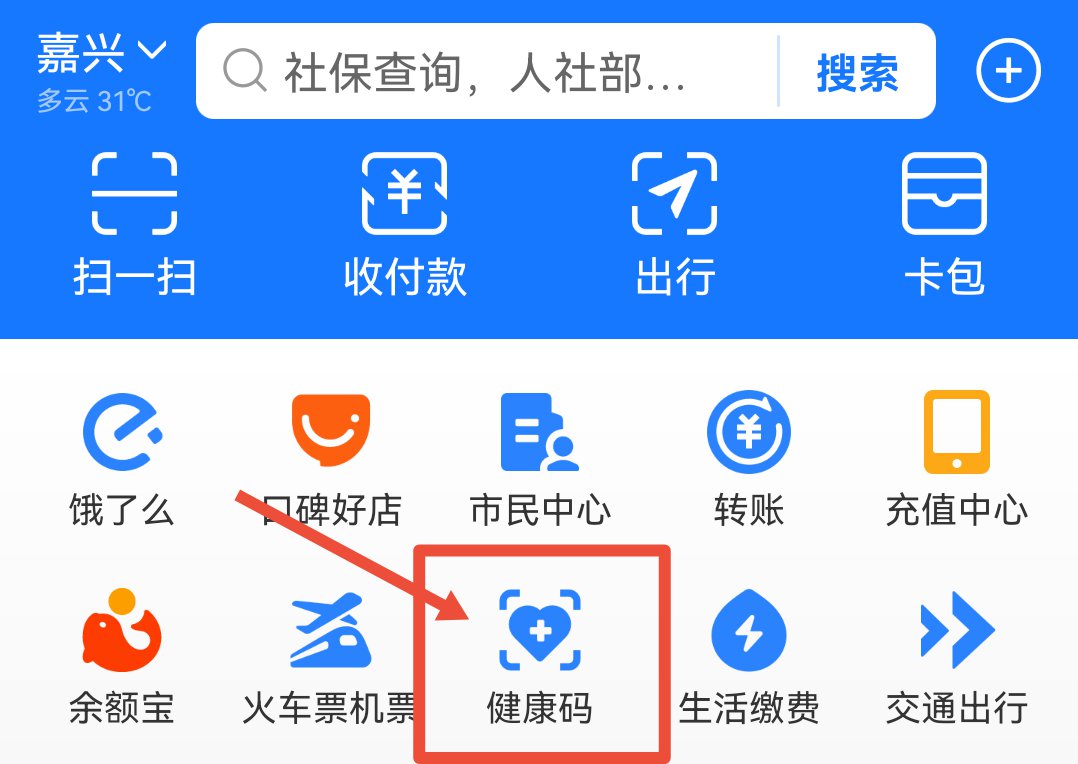Open 扫一扫 scanner
Image resolution: width=1078 pixels, height=764 pixels.
tap(134, 222)
